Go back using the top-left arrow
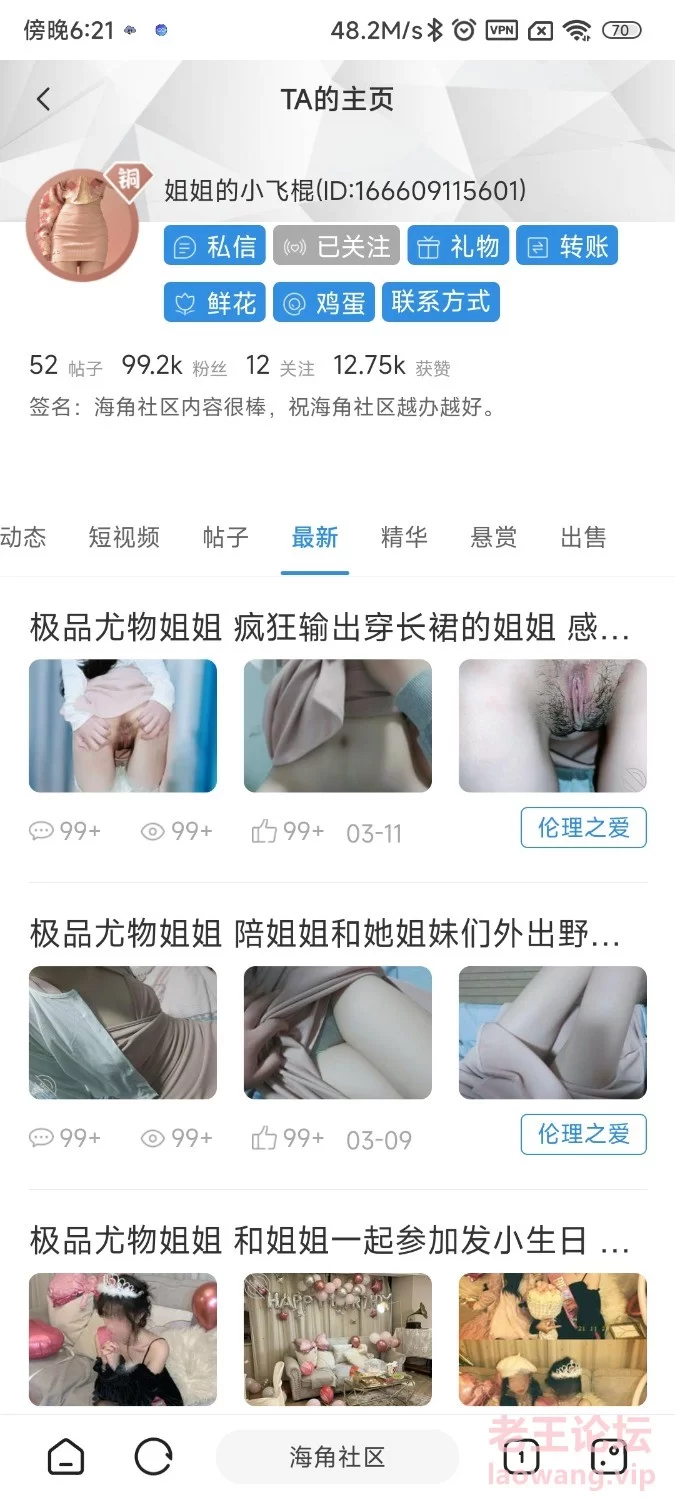 point(43,99)
